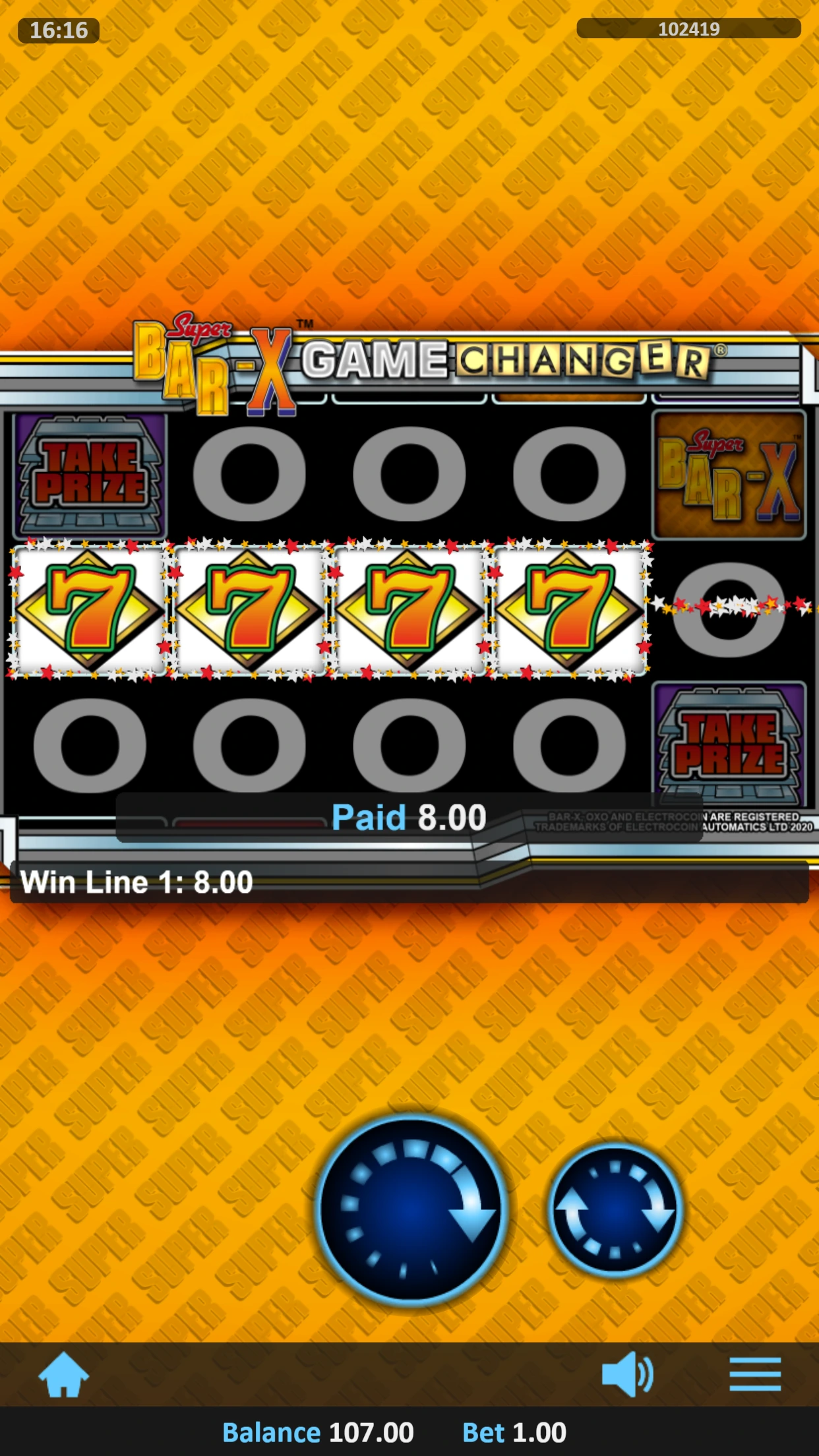Image resolution: width=819 pixels, height=1456 pixels.
Task: Go to the home screen via the house icon
Action: click(63, 1374)
